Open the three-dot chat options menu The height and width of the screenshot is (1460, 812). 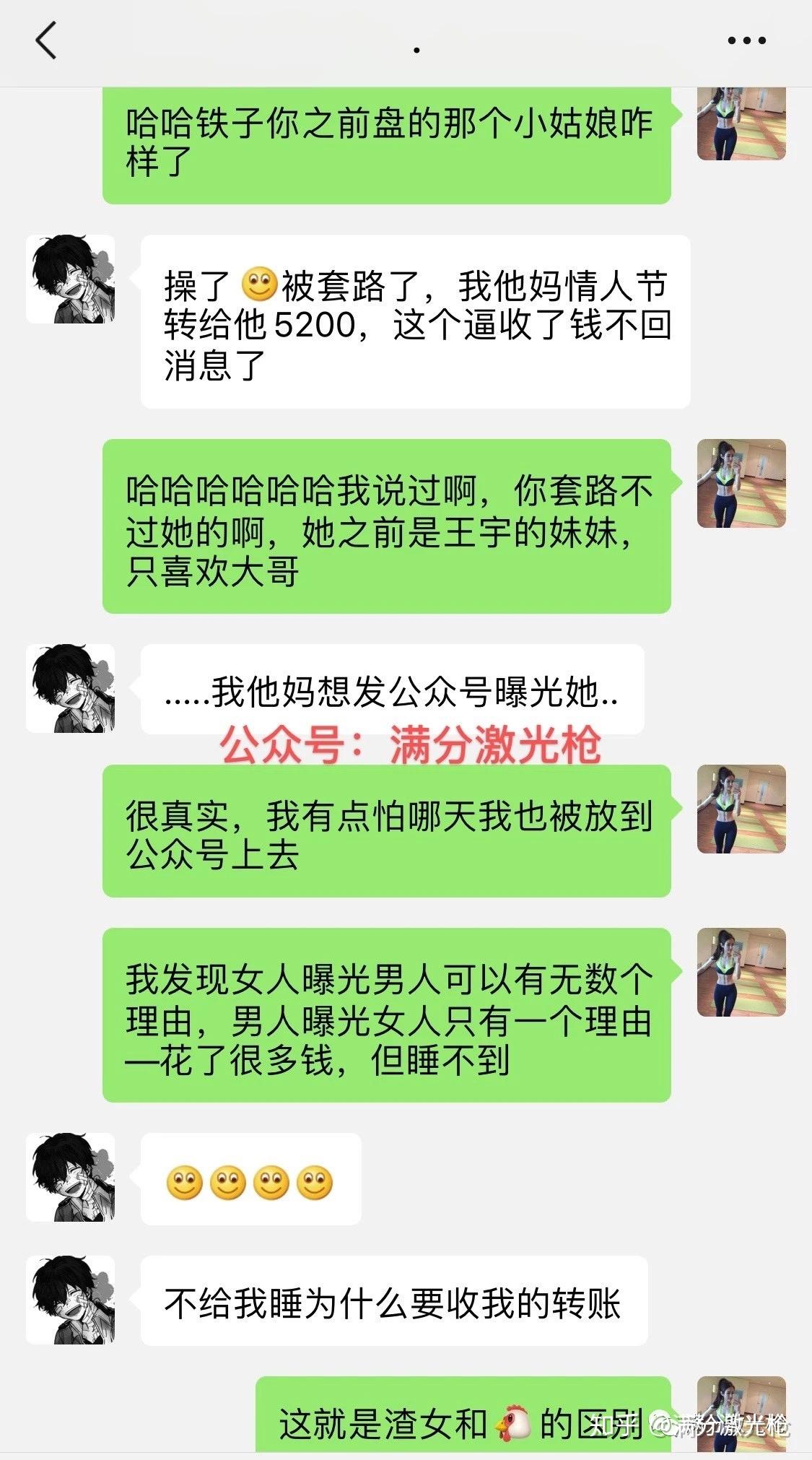(746, 41)
